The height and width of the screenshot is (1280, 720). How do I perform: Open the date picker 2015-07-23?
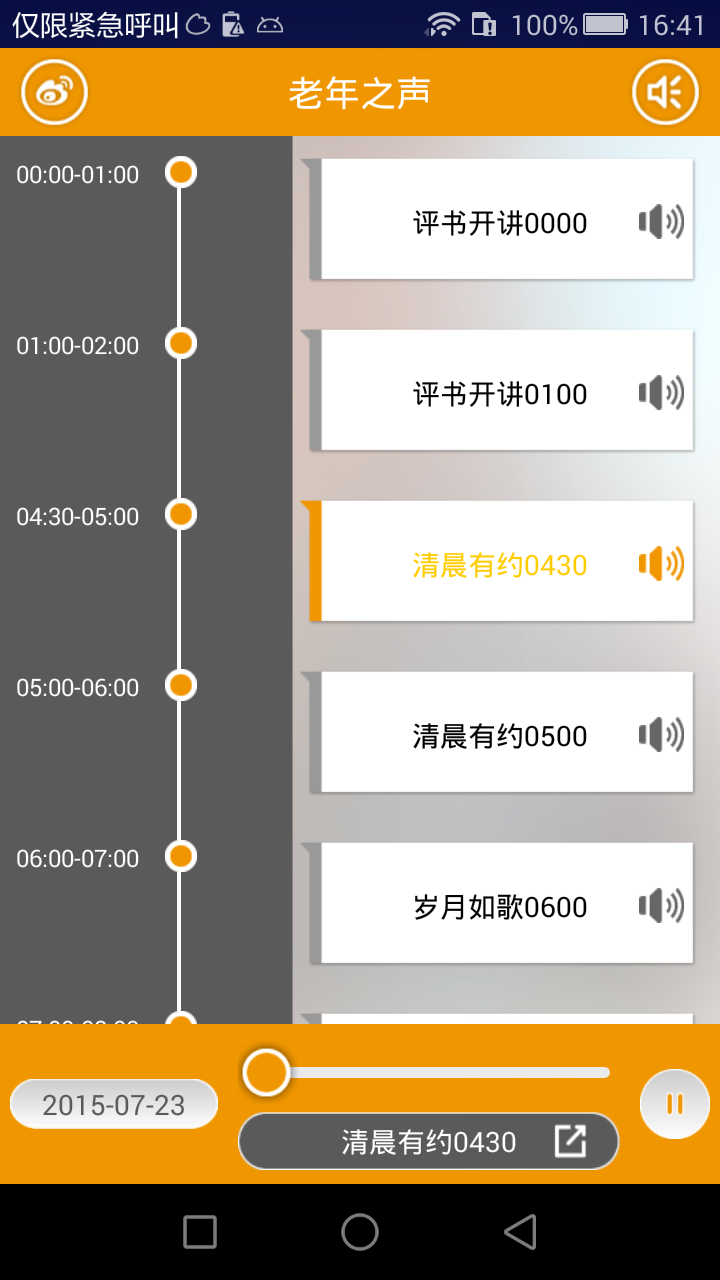click(113, 1104)
